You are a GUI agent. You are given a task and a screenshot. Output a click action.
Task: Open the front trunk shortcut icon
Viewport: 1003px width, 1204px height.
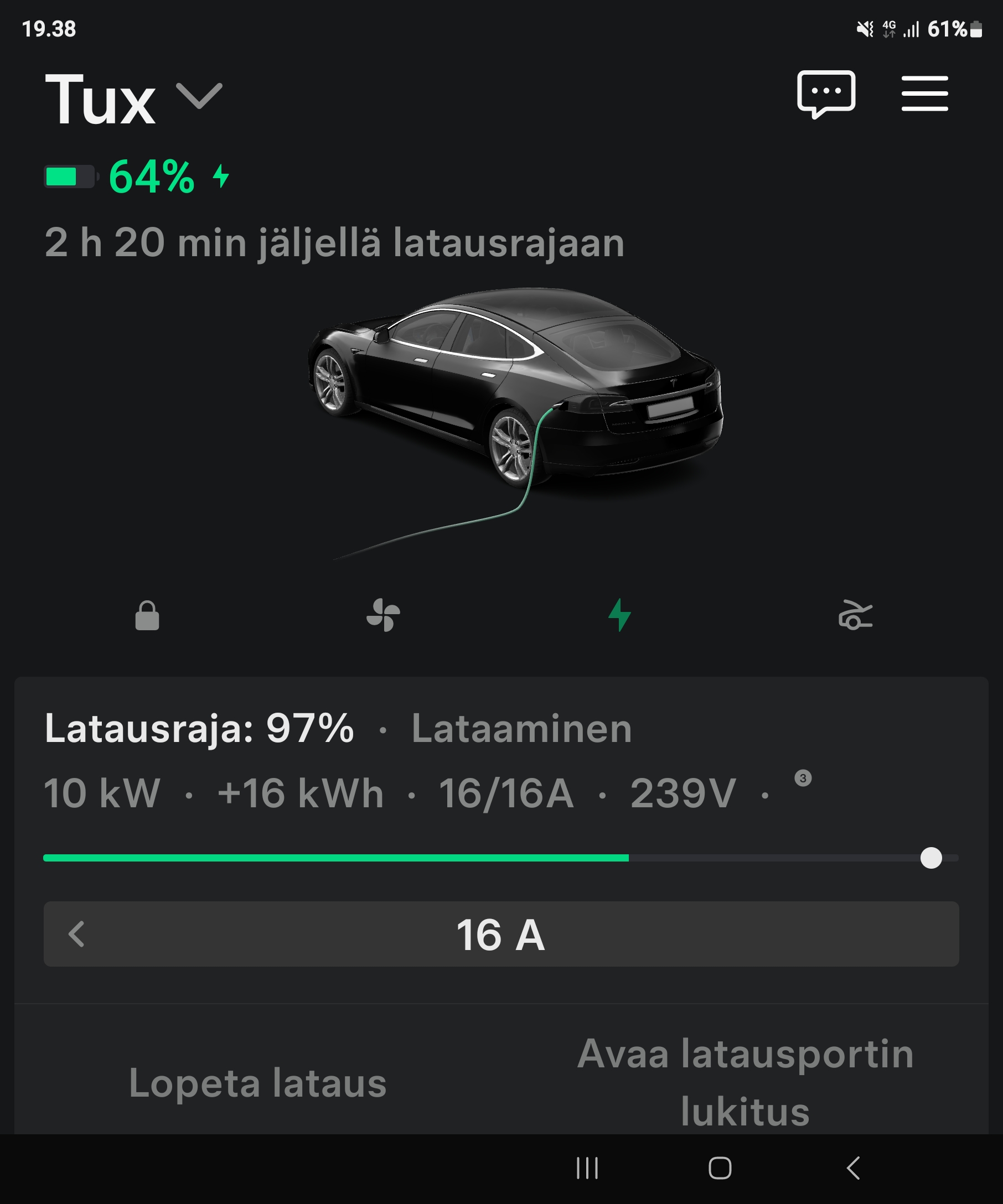coord(855,615)
